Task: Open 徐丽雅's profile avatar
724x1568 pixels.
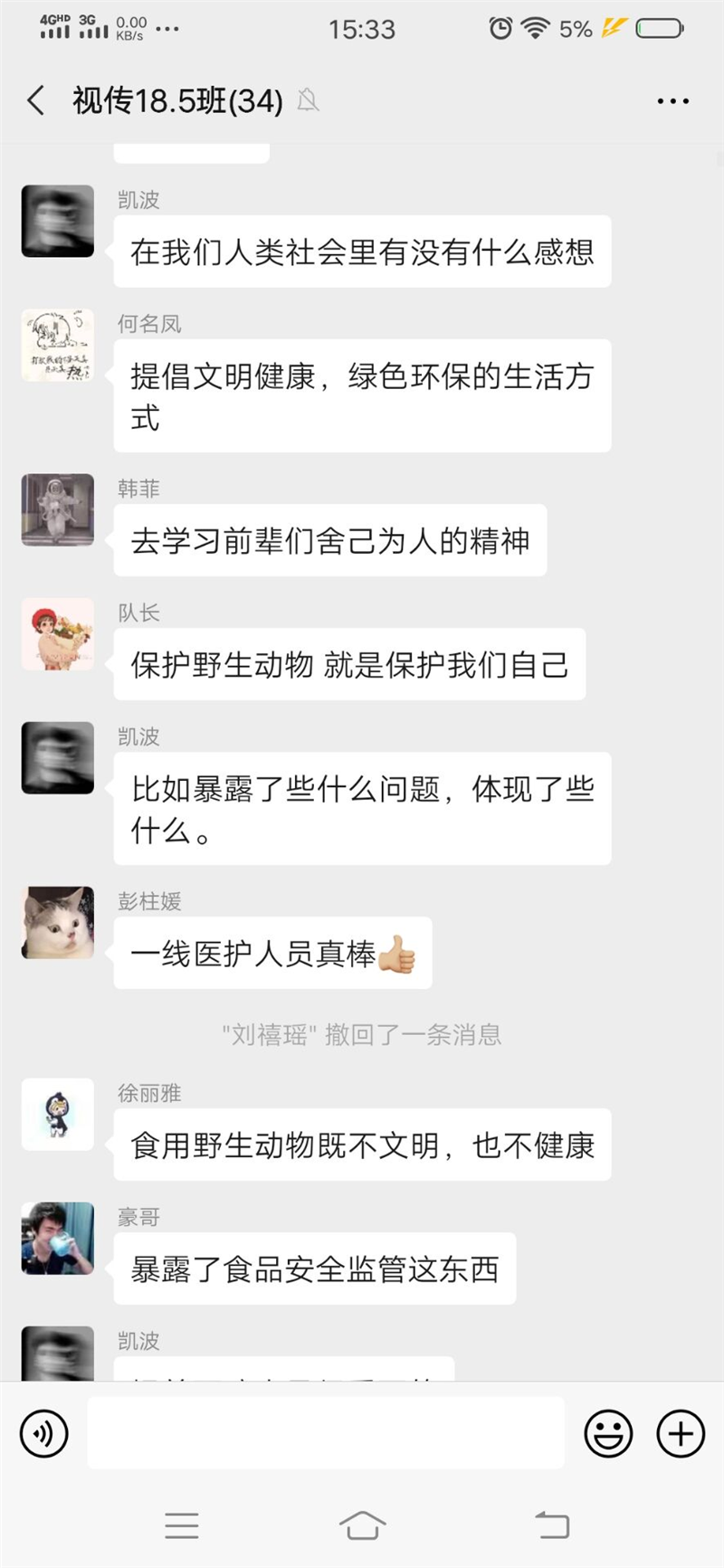Action: [58, 1114]
